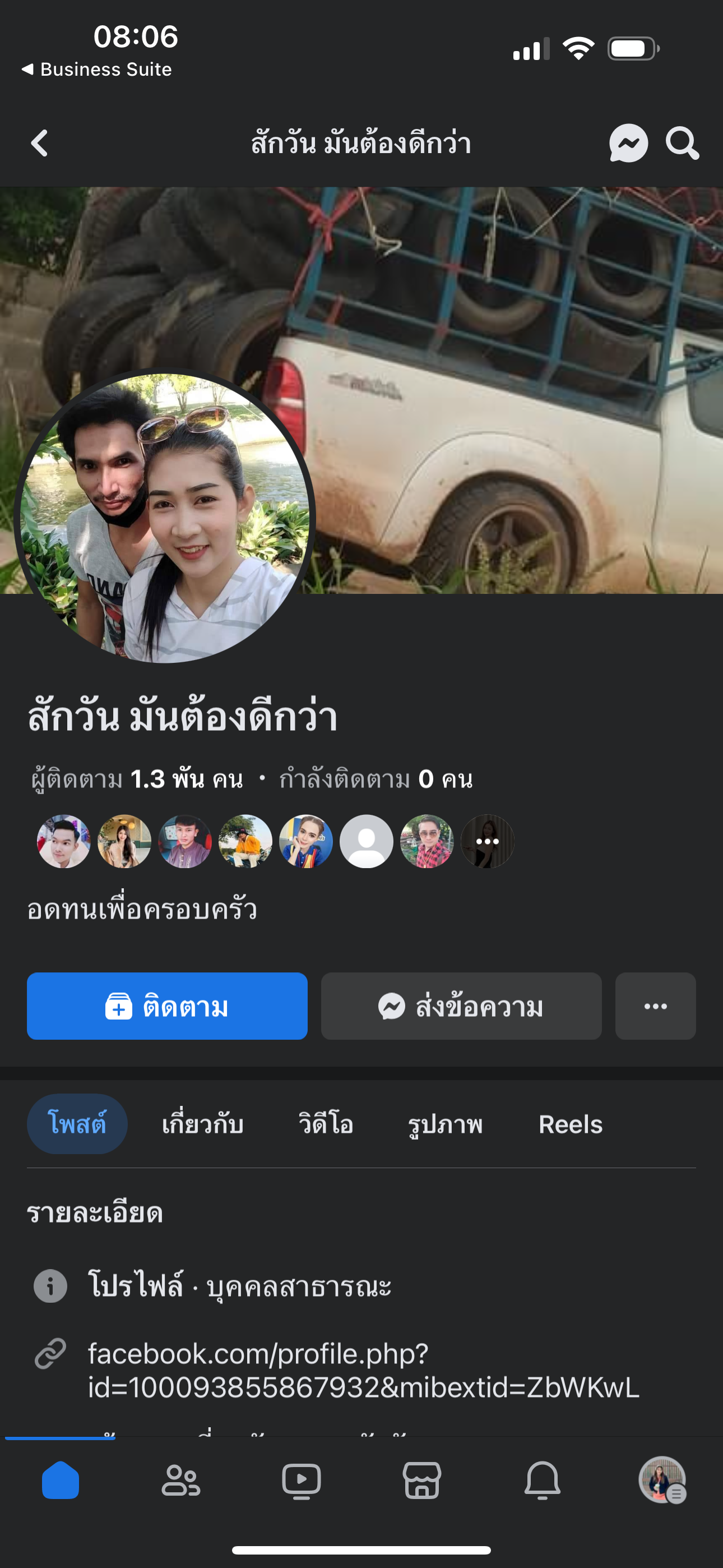Screen dimensions: 723x1568
Task: Open the facebook.com/profile.php link
Action: (x=363, y=1371)
